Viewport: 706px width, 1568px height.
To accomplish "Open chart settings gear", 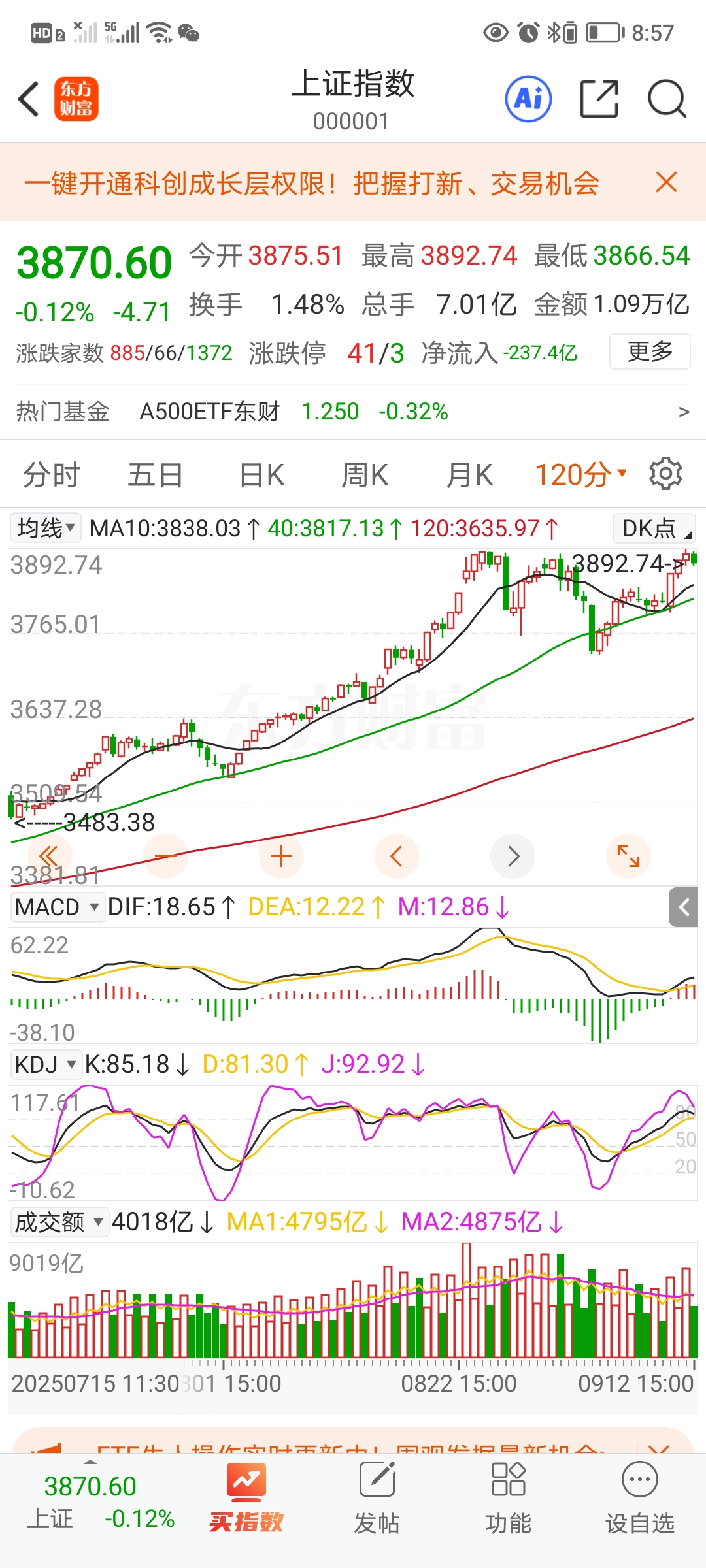I will (665, 474).
